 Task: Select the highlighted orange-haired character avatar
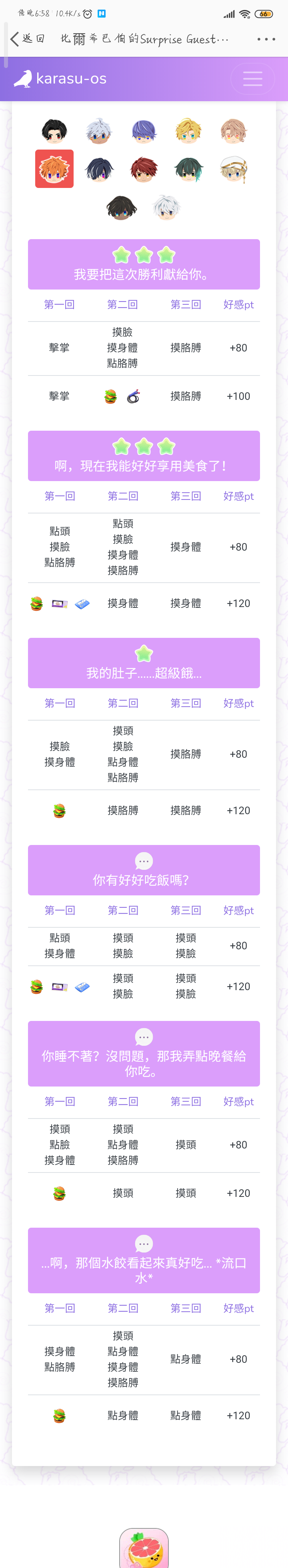click(54, 169)
